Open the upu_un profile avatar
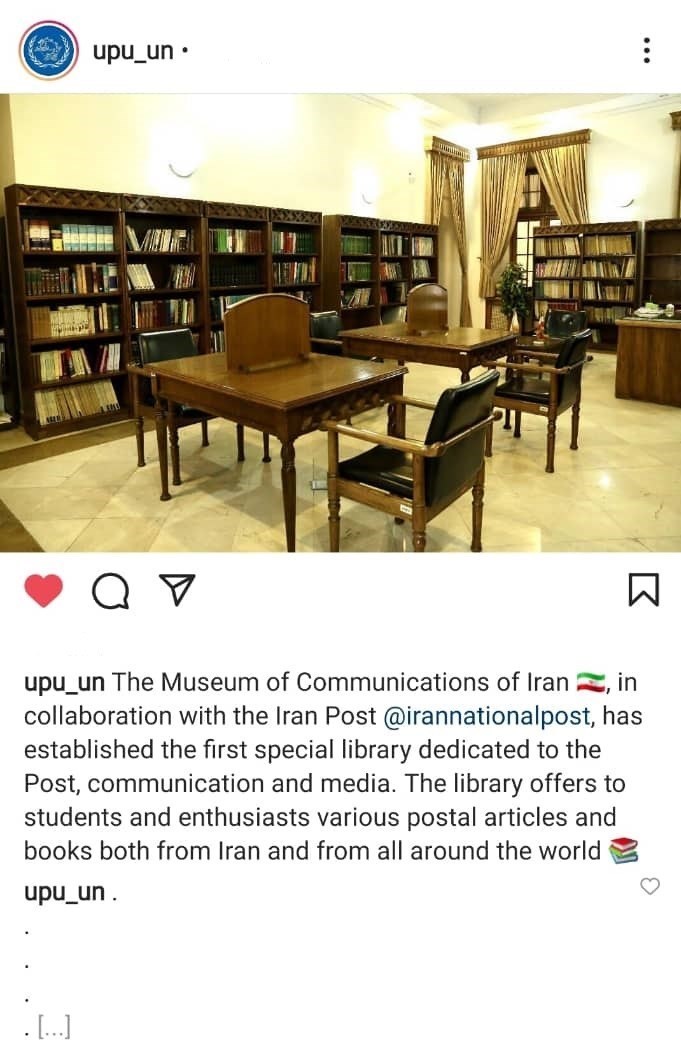 point(48,49)
